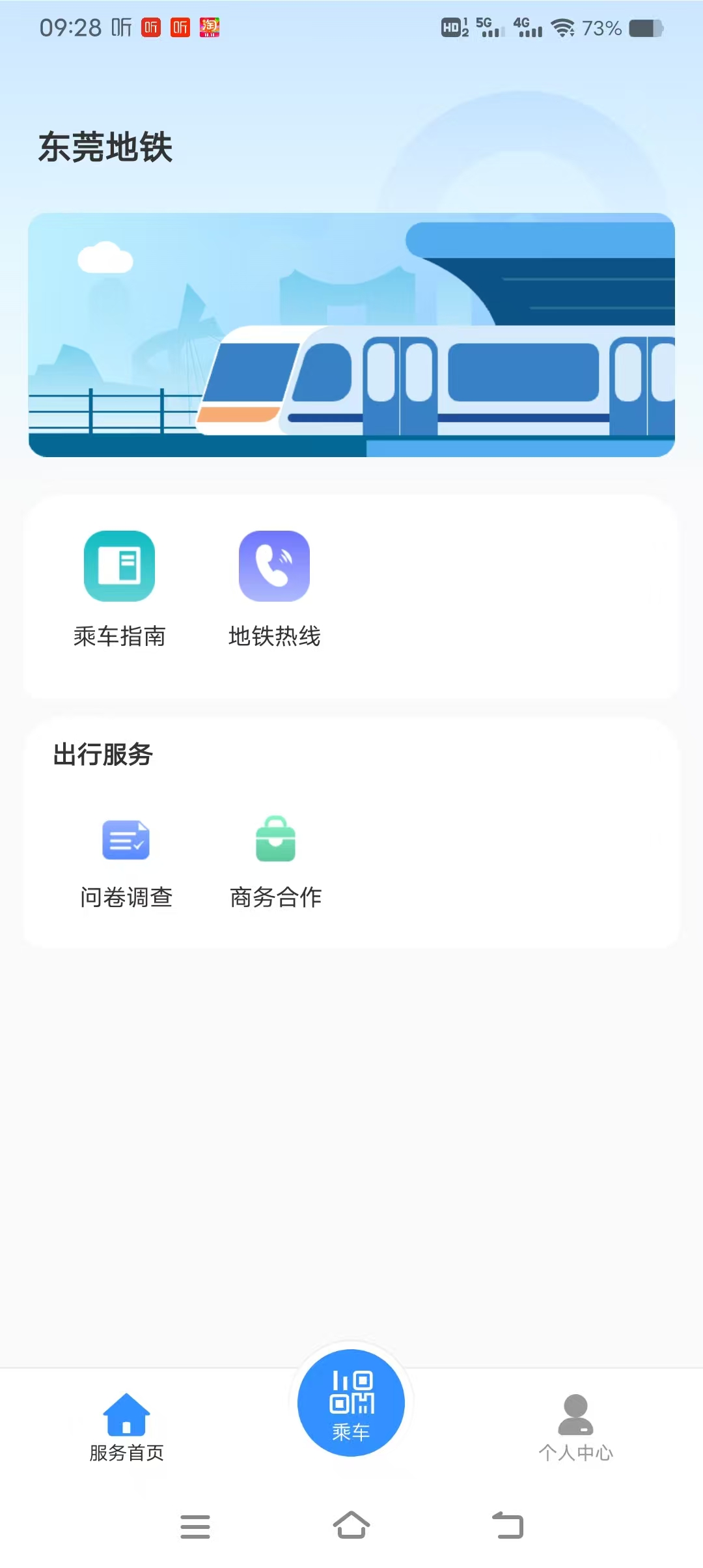Open the 问卷调查 survey icon
This screenshot has width=703, height=1568.
126,840
